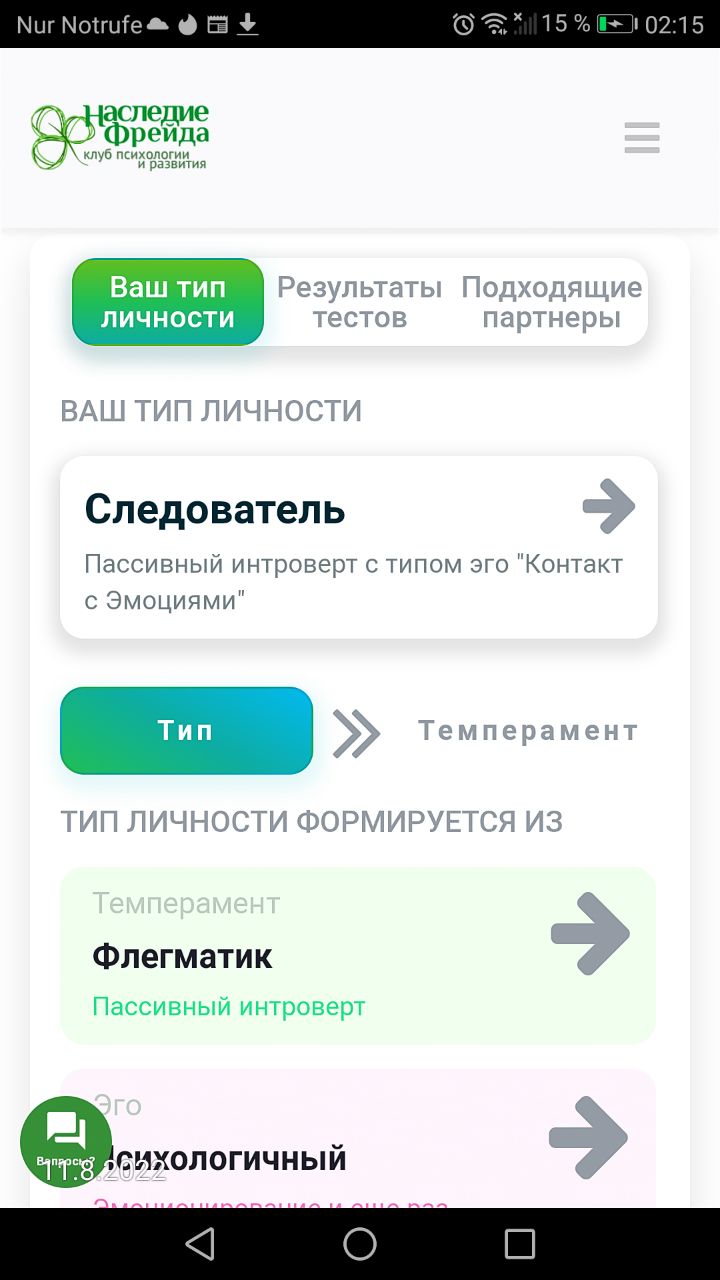Switch to the Результаты тестов tab

(359, 303)
